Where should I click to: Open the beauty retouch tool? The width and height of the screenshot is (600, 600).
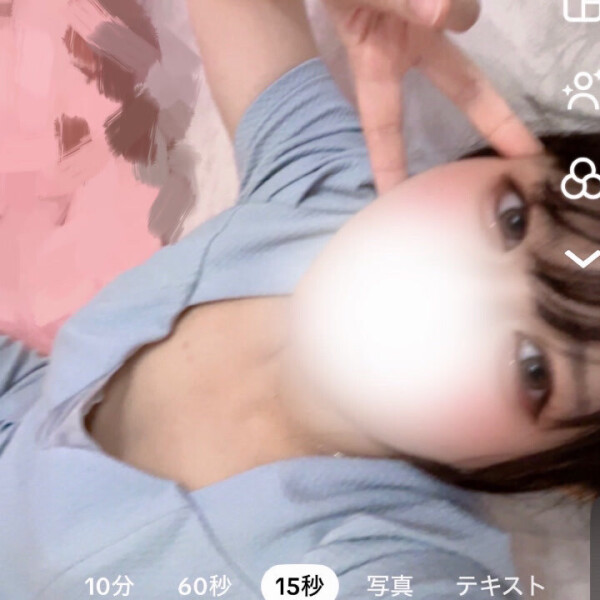tap(581, 93)
